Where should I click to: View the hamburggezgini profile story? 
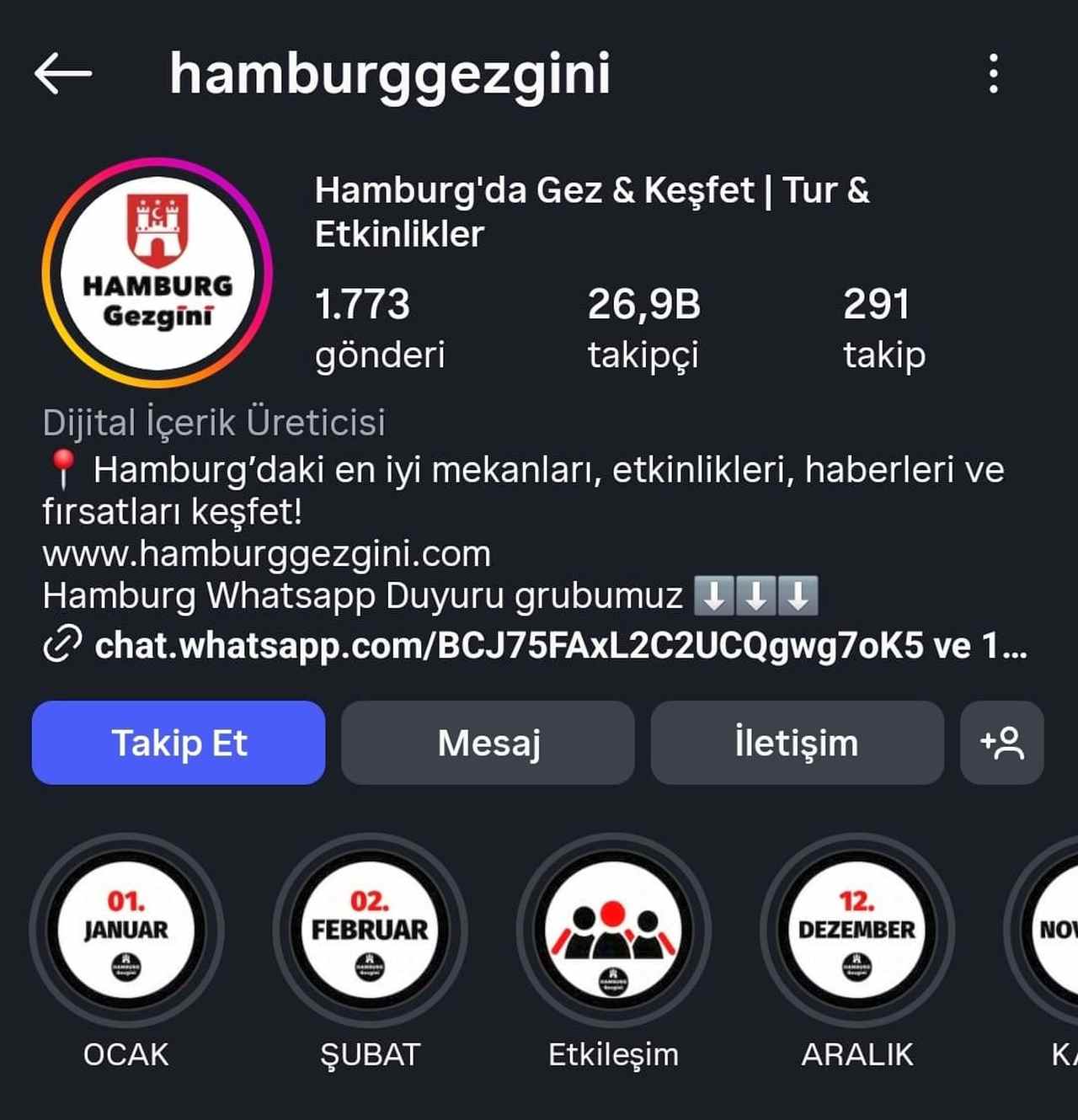[157, 272]
